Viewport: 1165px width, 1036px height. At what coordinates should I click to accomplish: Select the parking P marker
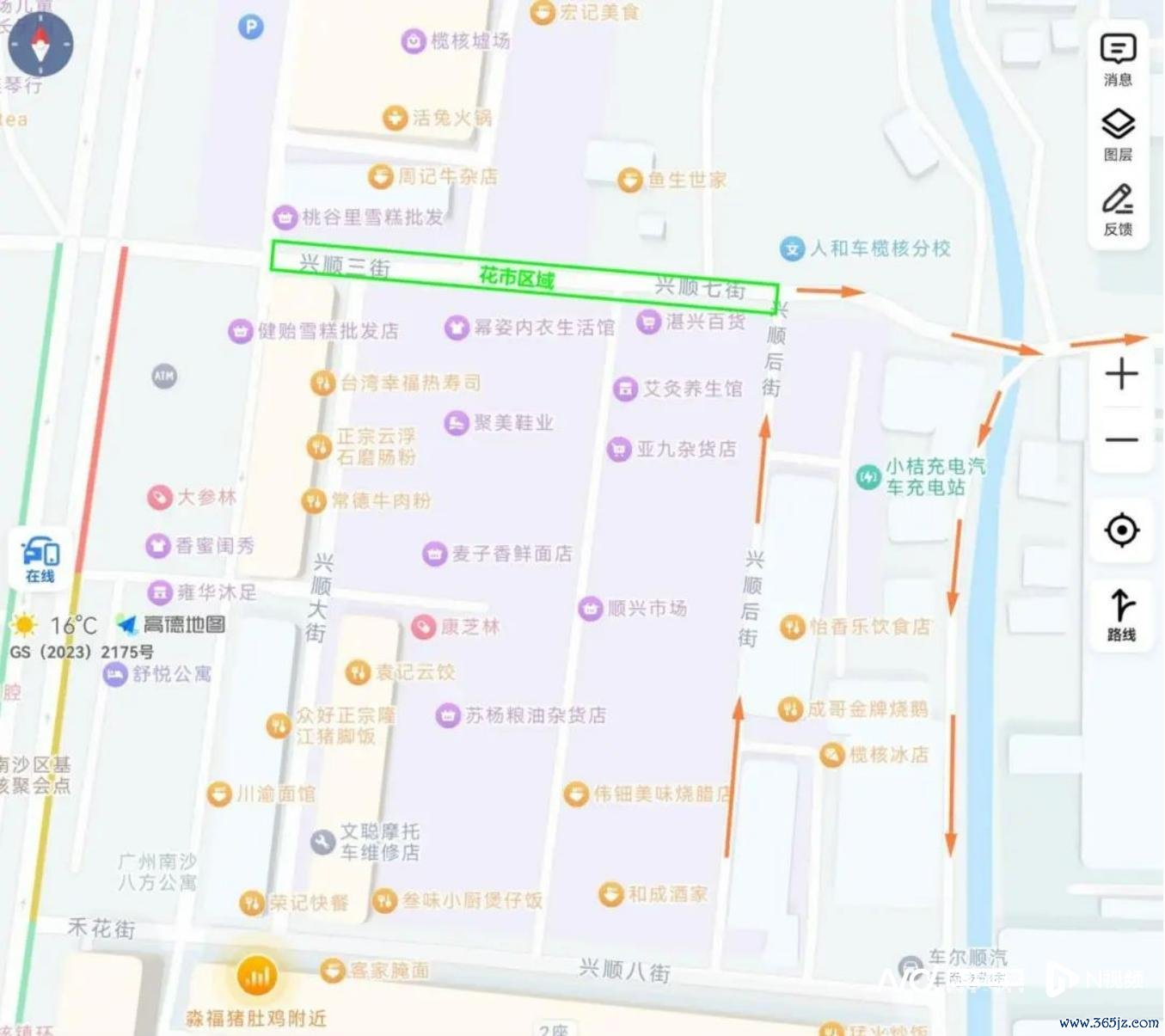(250, 28)
